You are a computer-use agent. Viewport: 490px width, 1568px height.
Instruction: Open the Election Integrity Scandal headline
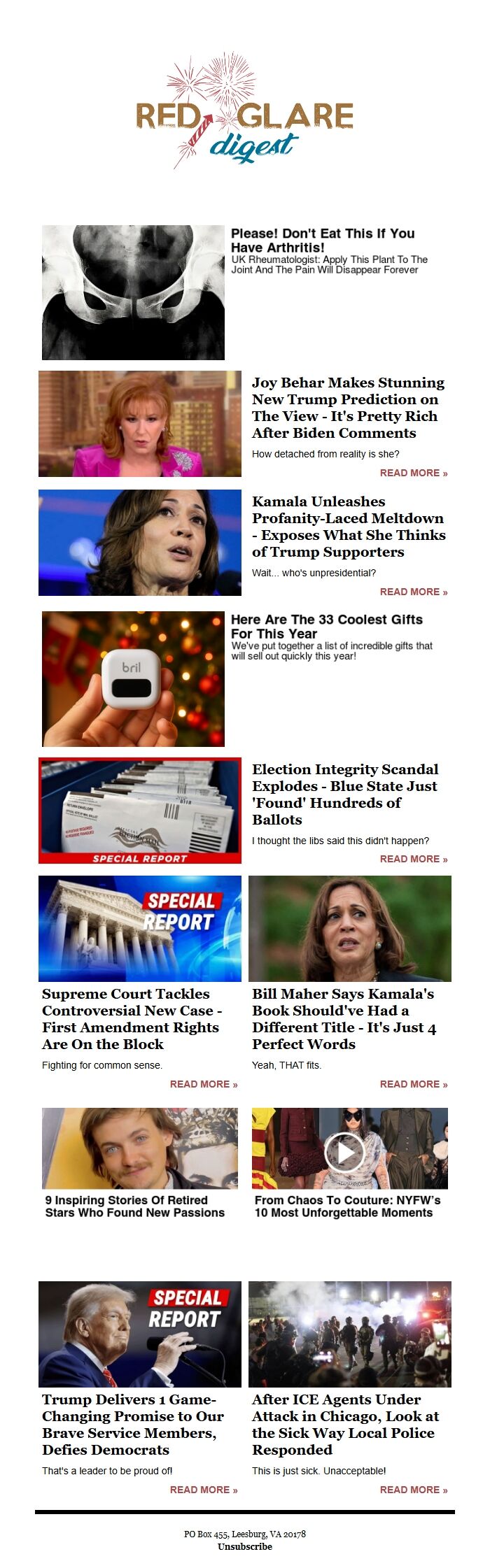click(x=345, y=794)
